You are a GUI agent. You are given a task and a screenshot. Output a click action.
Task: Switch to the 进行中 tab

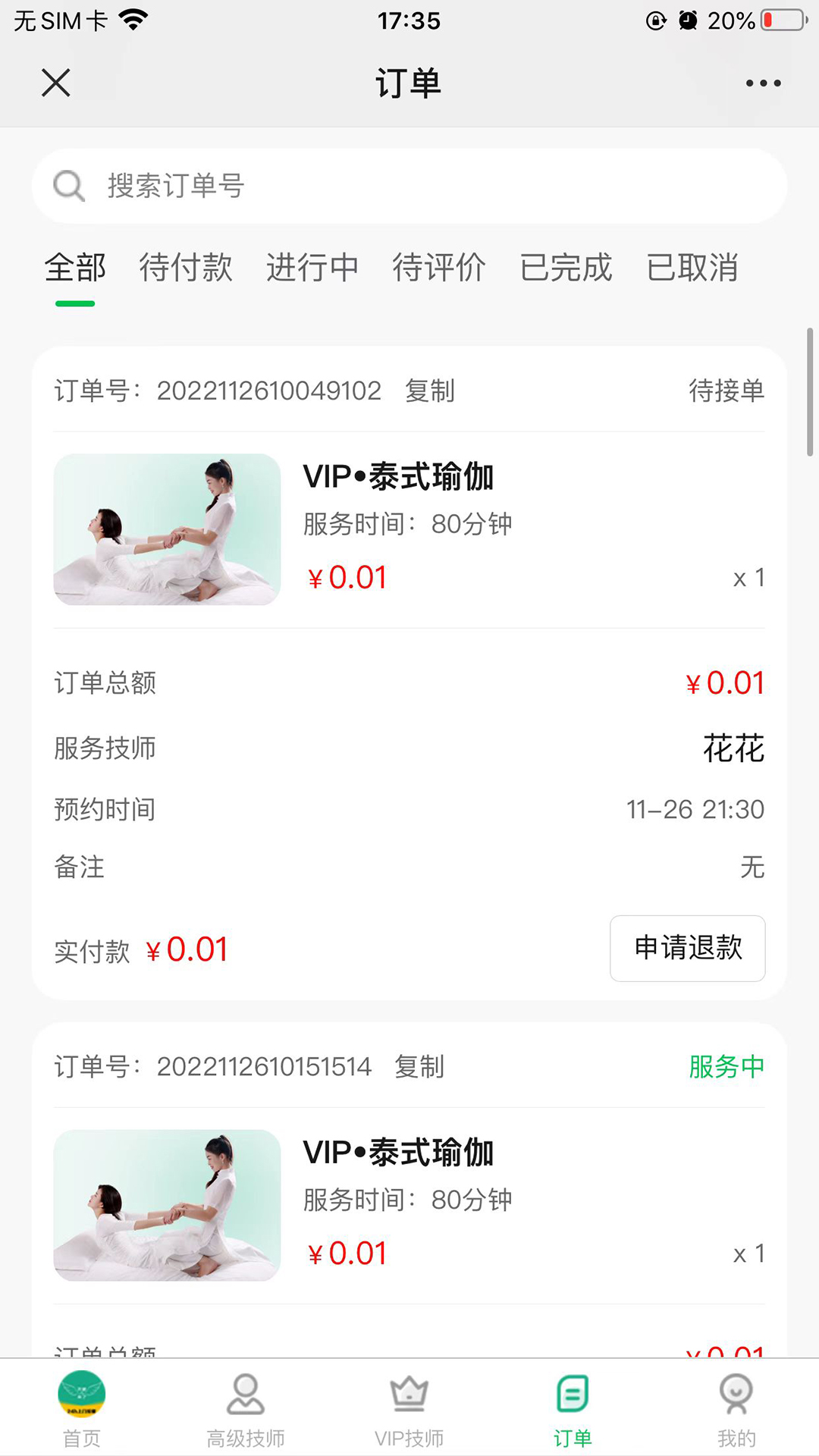[x=312, y=268]
